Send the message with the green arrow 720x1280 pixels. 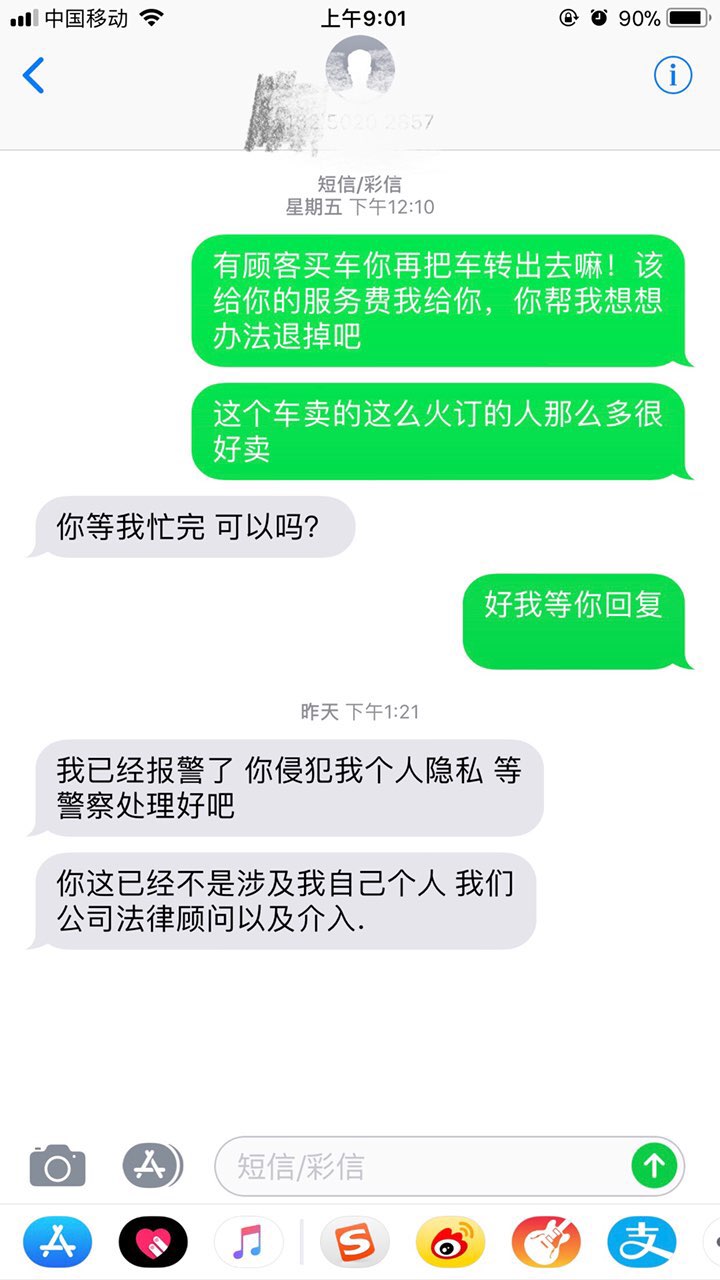655,1165
